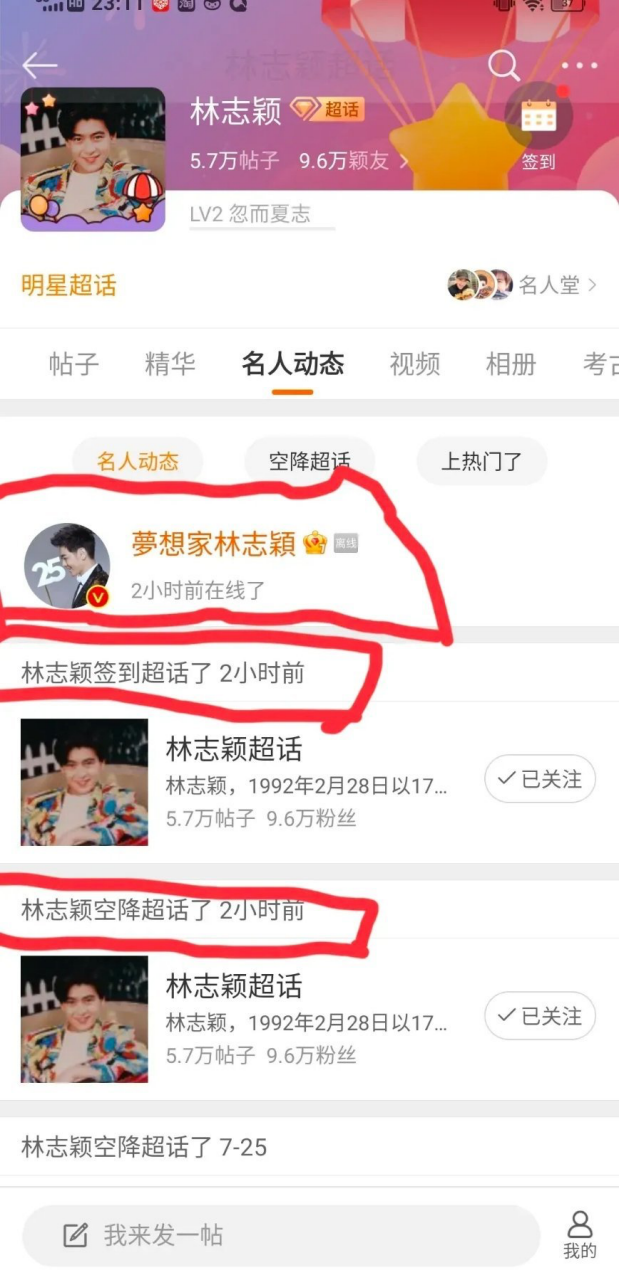This screenshot has height=1280, width=619.
Task: Switch to the 视频 tab
Action: click(x=415, y=364)
